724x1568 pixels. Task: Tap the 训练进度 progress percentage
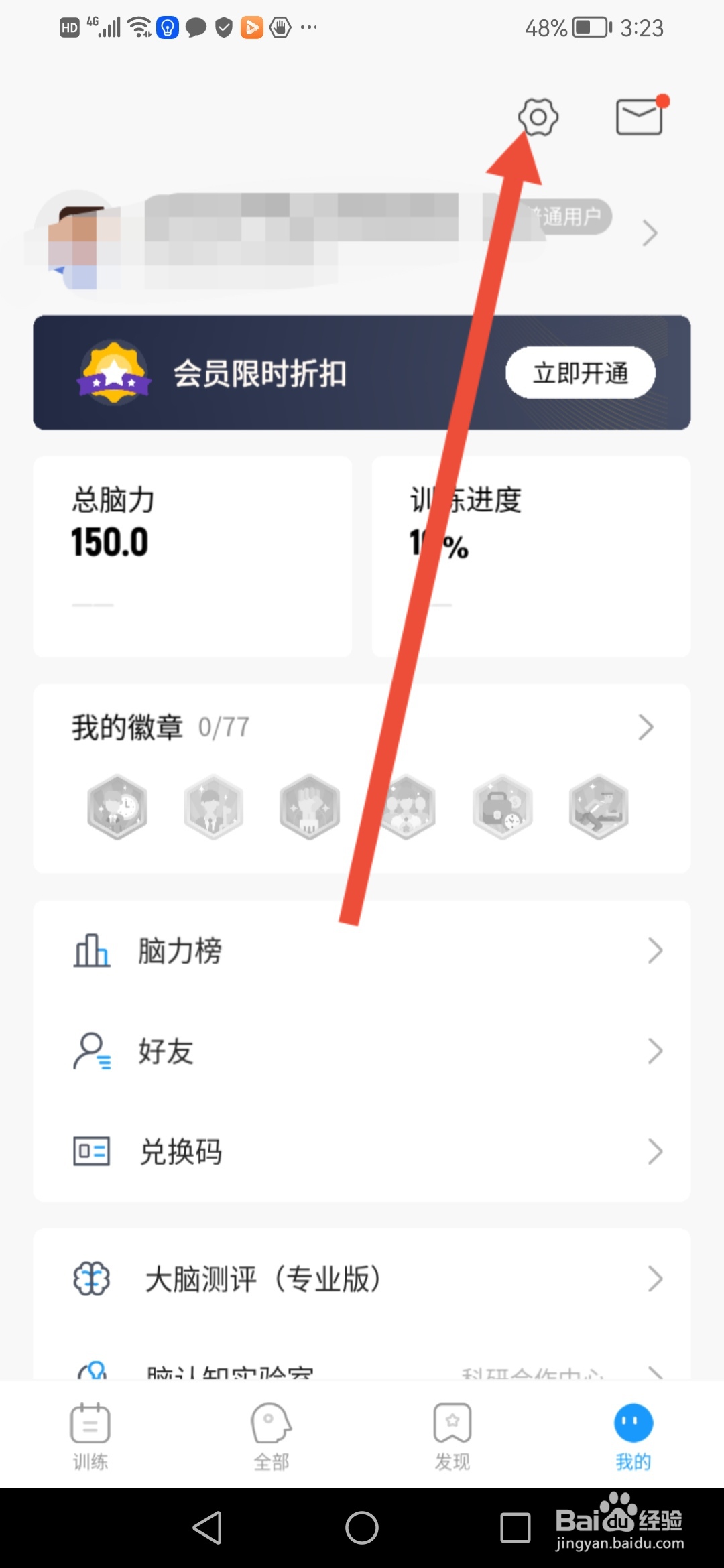(x=439, y=546)
